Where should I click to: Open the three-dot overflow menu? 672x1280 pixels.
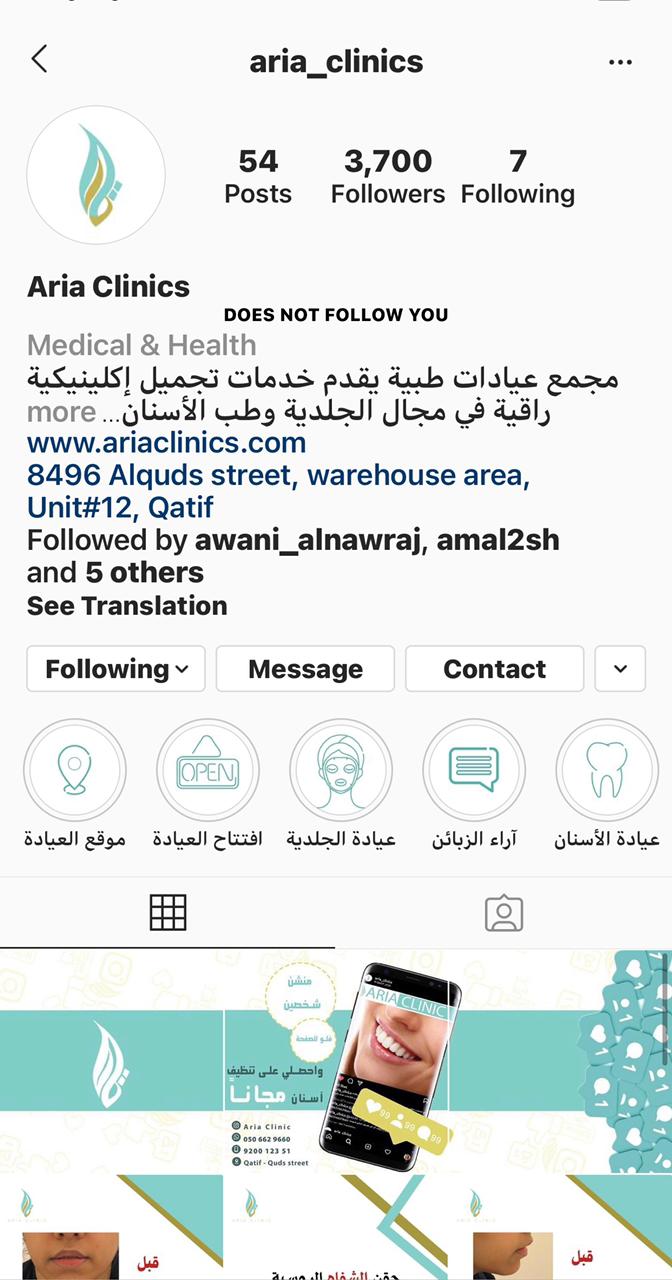[x=620, y=61]
